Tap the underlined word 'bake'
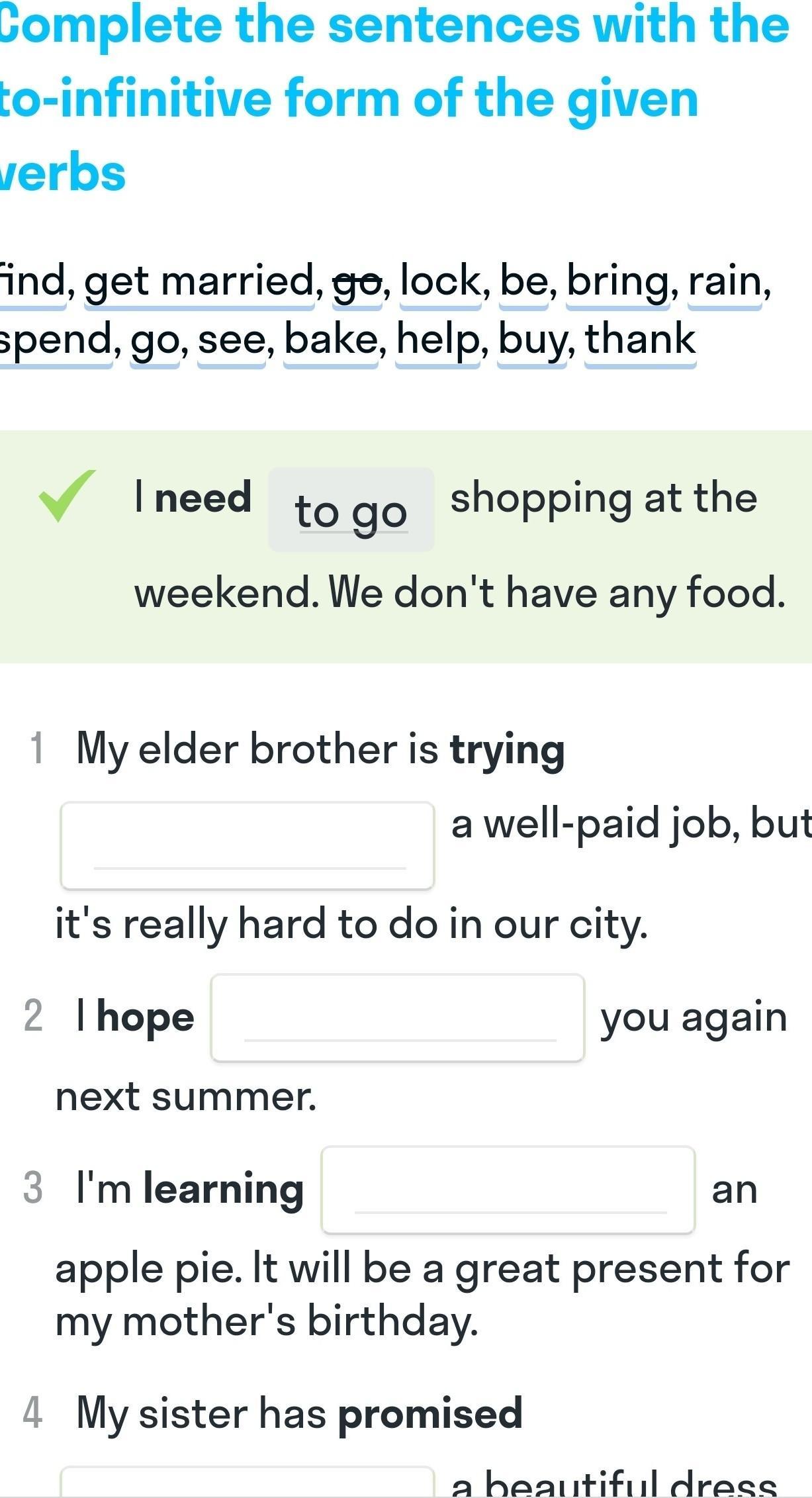Screen dimensions: 812x1498 (331, 339)
